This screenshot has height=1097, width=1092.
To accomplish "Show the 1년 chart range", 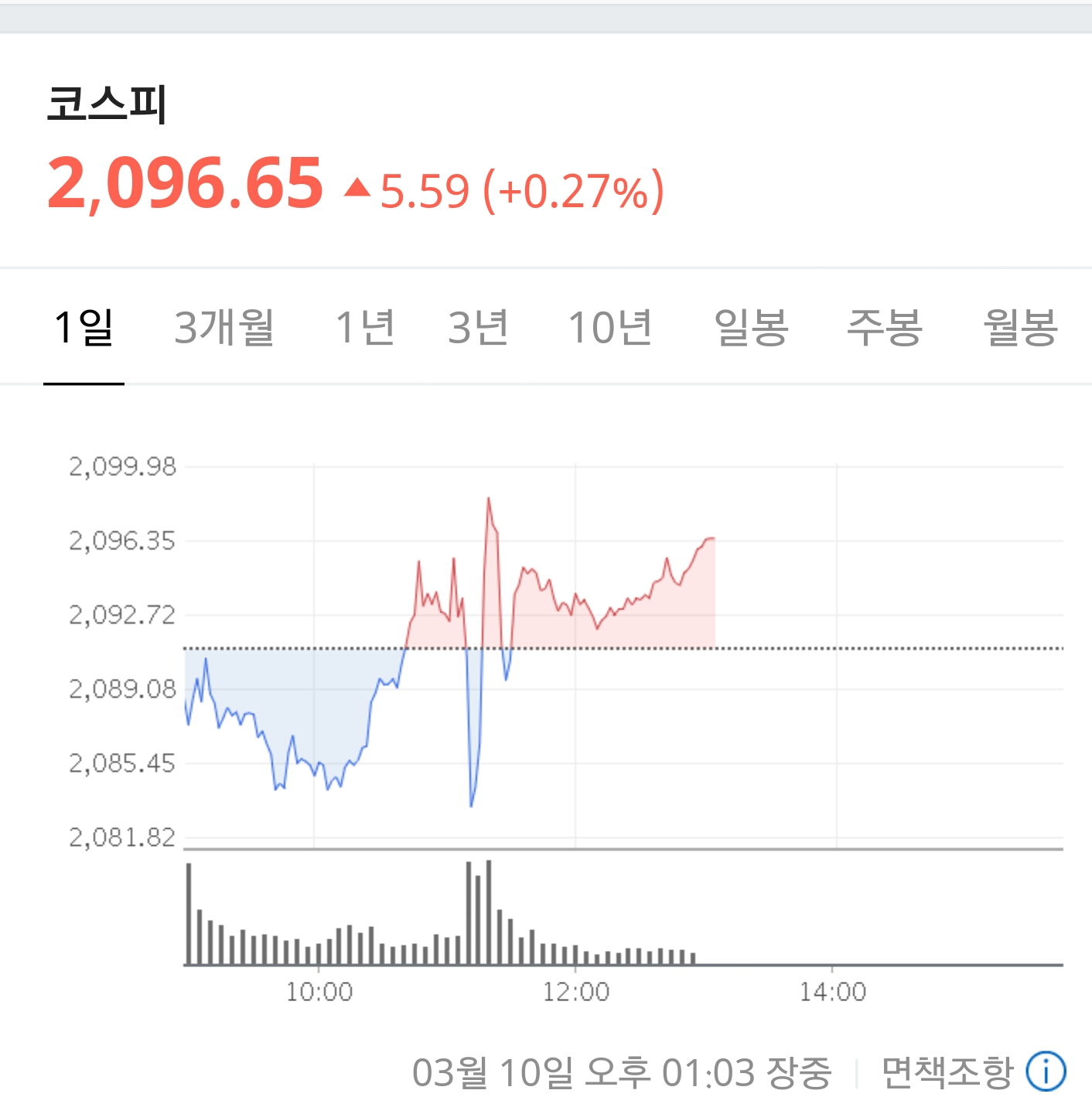I will point(365,328).
